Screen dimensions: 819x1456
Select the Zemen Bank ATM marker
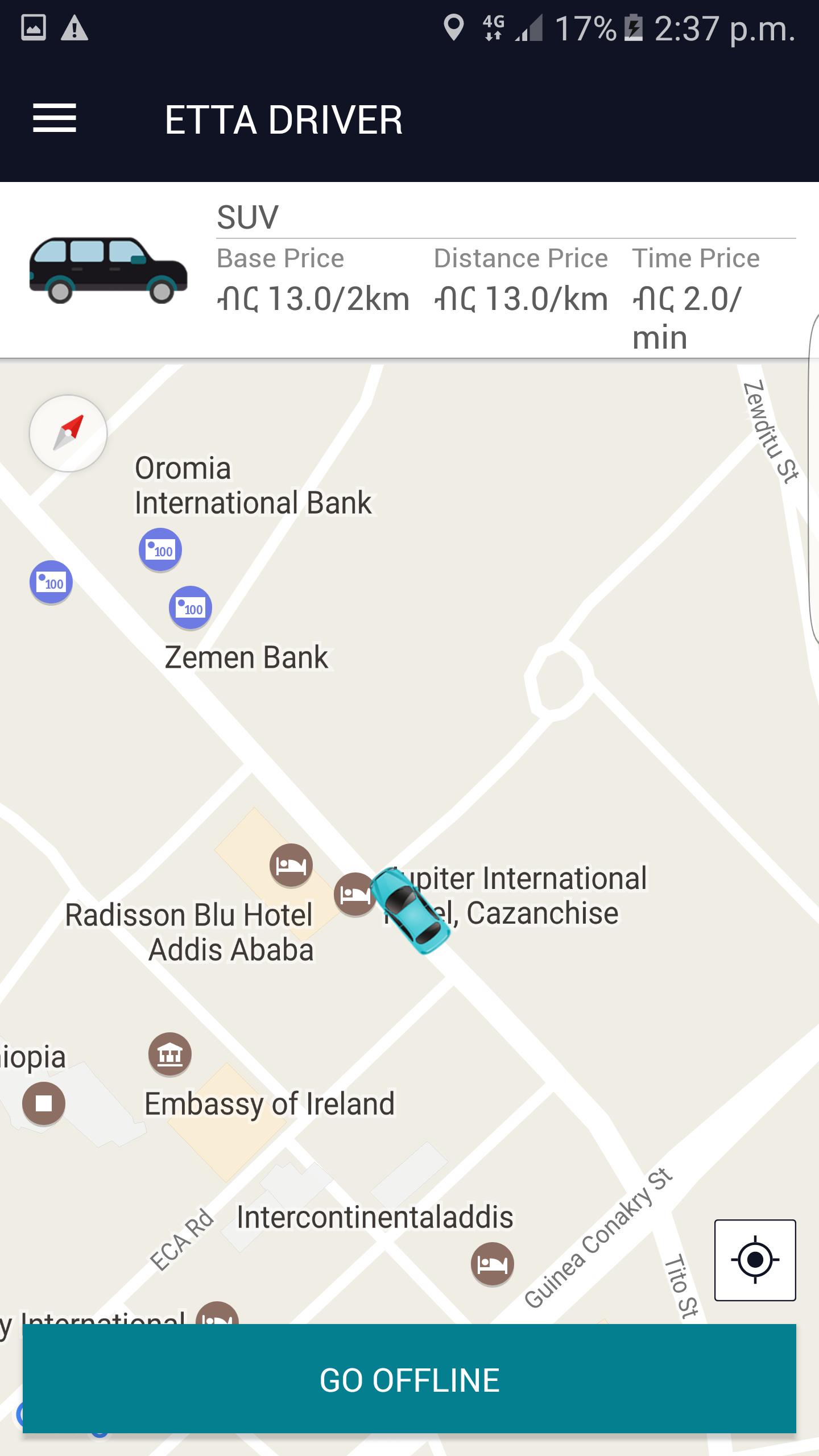pos(191,608)
